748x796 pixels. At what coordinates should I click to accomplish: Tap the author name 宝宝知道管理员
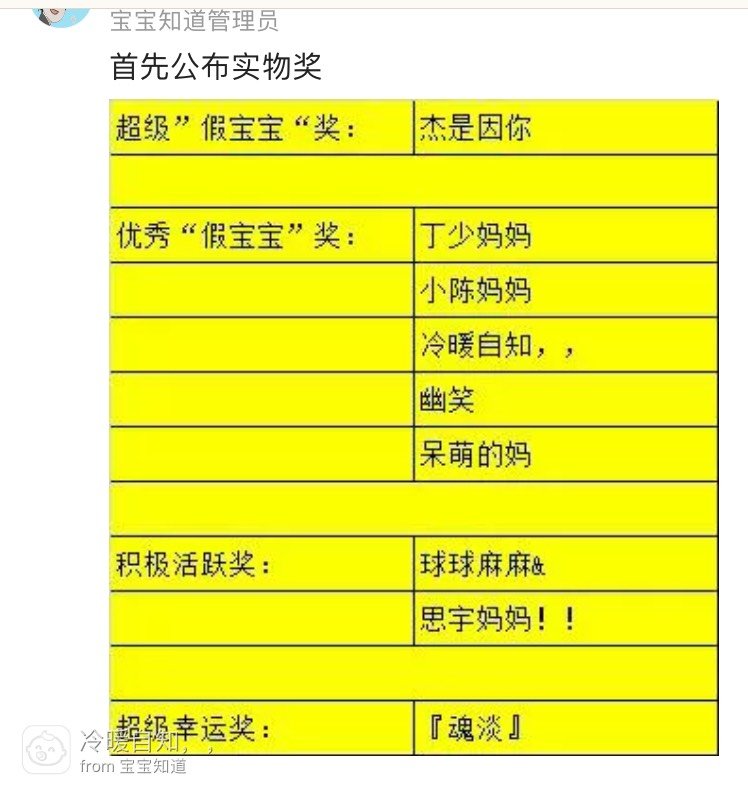coord(194,20)
